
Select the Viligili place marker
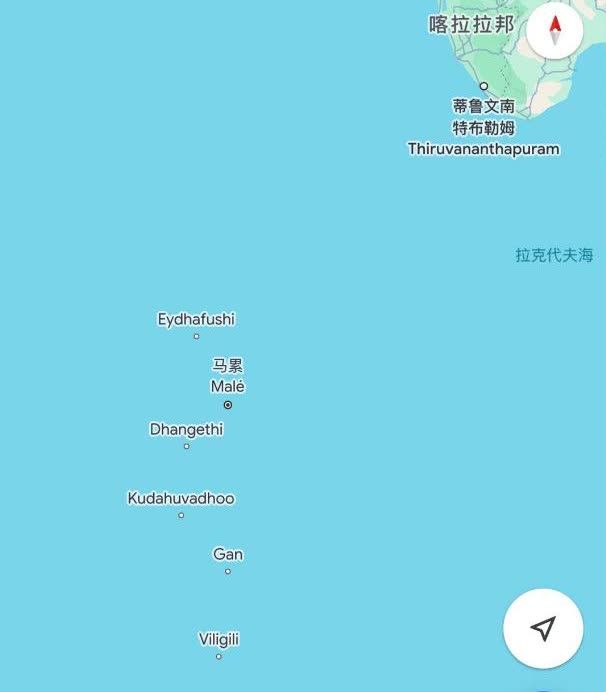pos(218,656)
